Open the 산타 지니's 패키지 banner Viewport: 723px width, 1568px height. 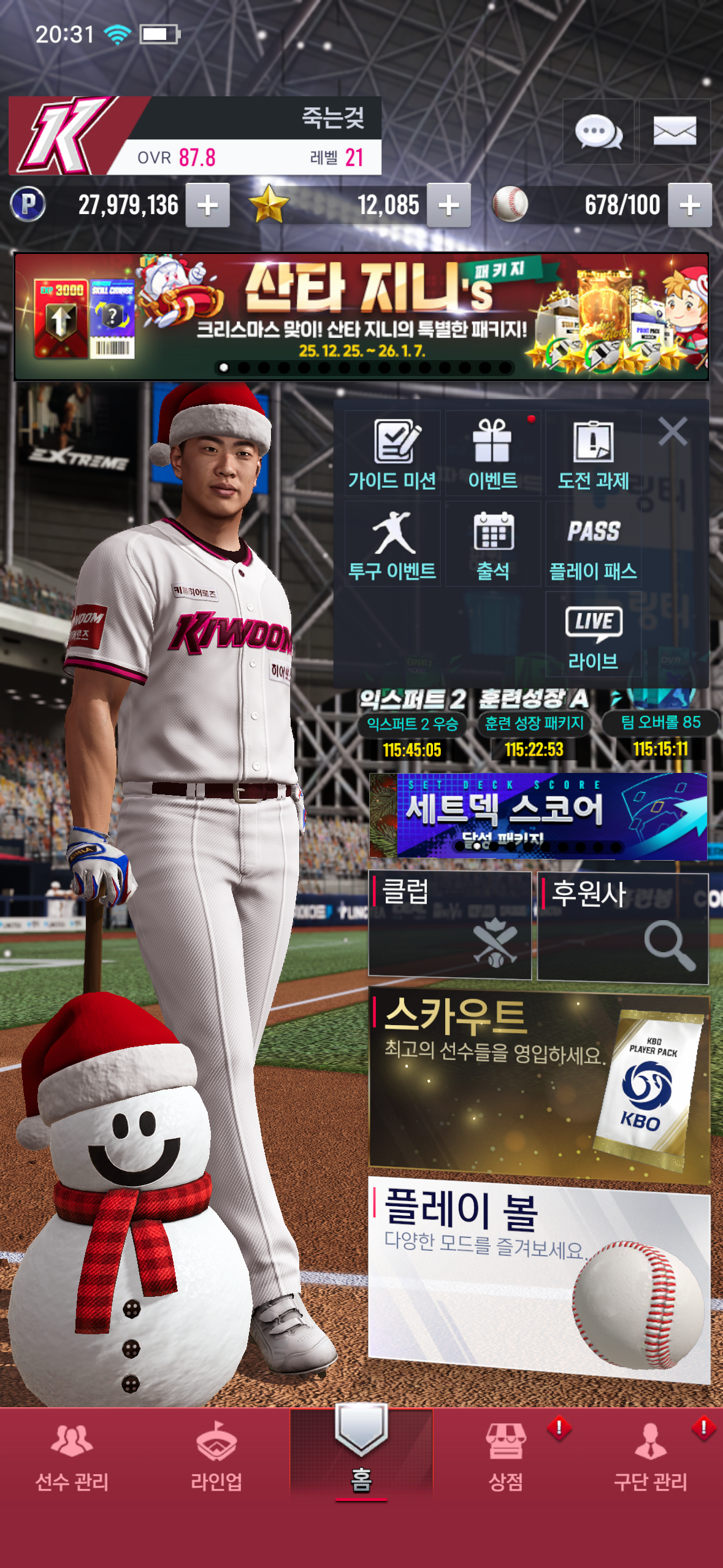coord(361,317)
